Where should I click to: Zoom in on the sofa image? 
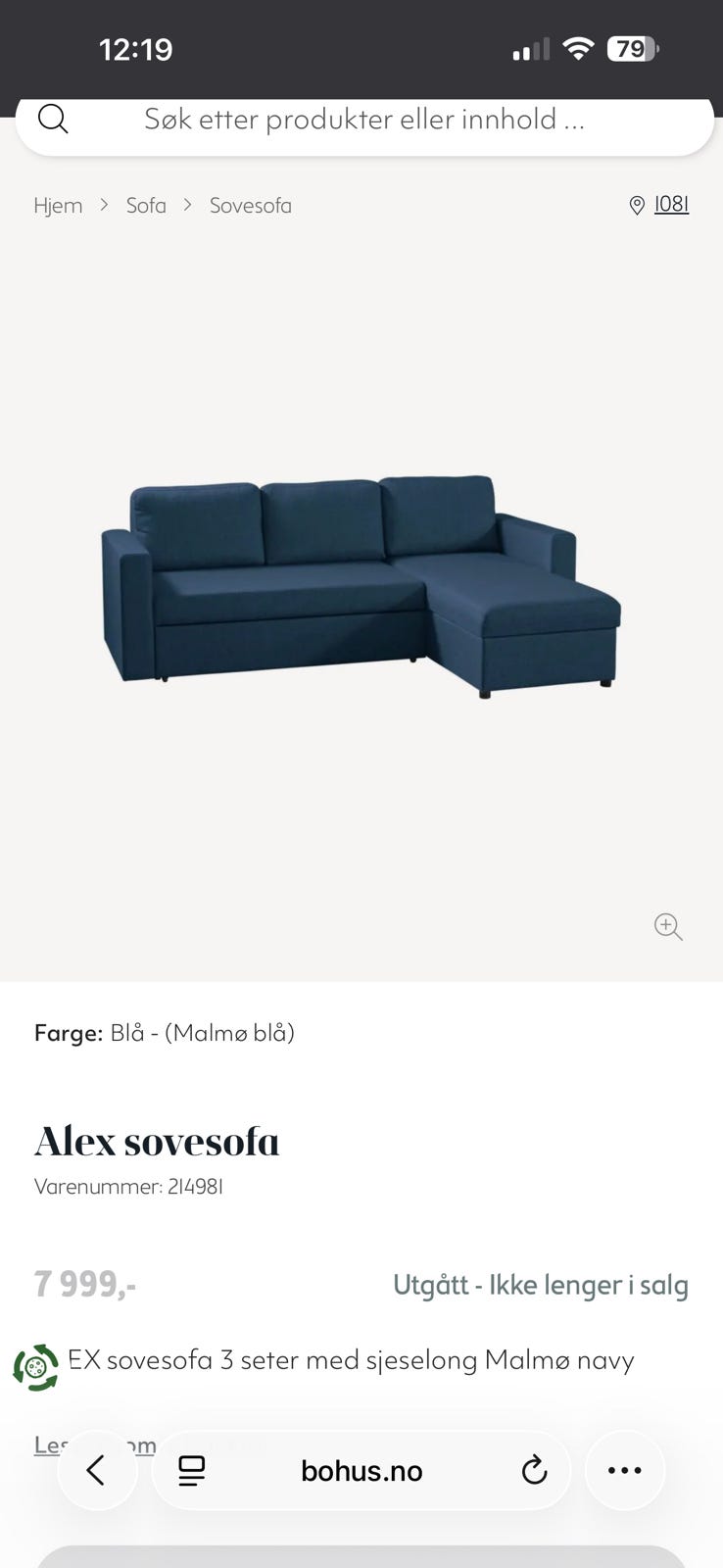click(x=668, y=926)
